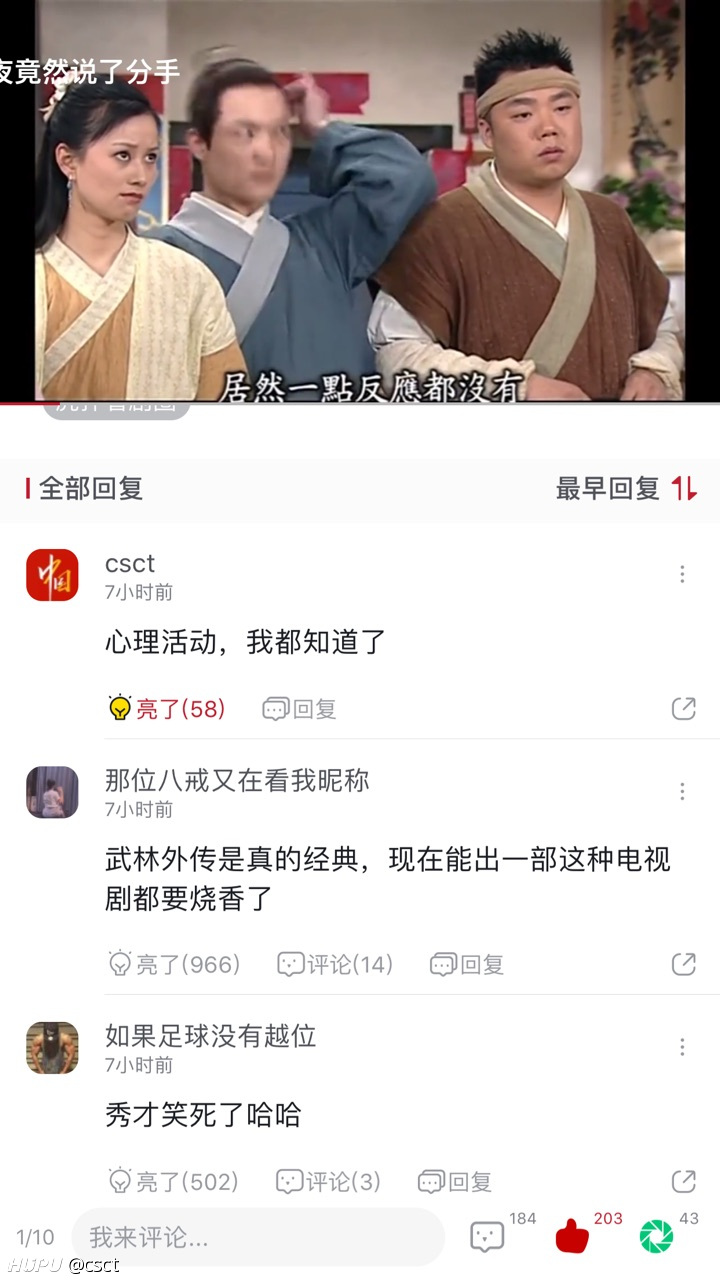The image size is (720, 1280).
Task: Toggle the 最早回复 sort order
Action: coord(626,488)
